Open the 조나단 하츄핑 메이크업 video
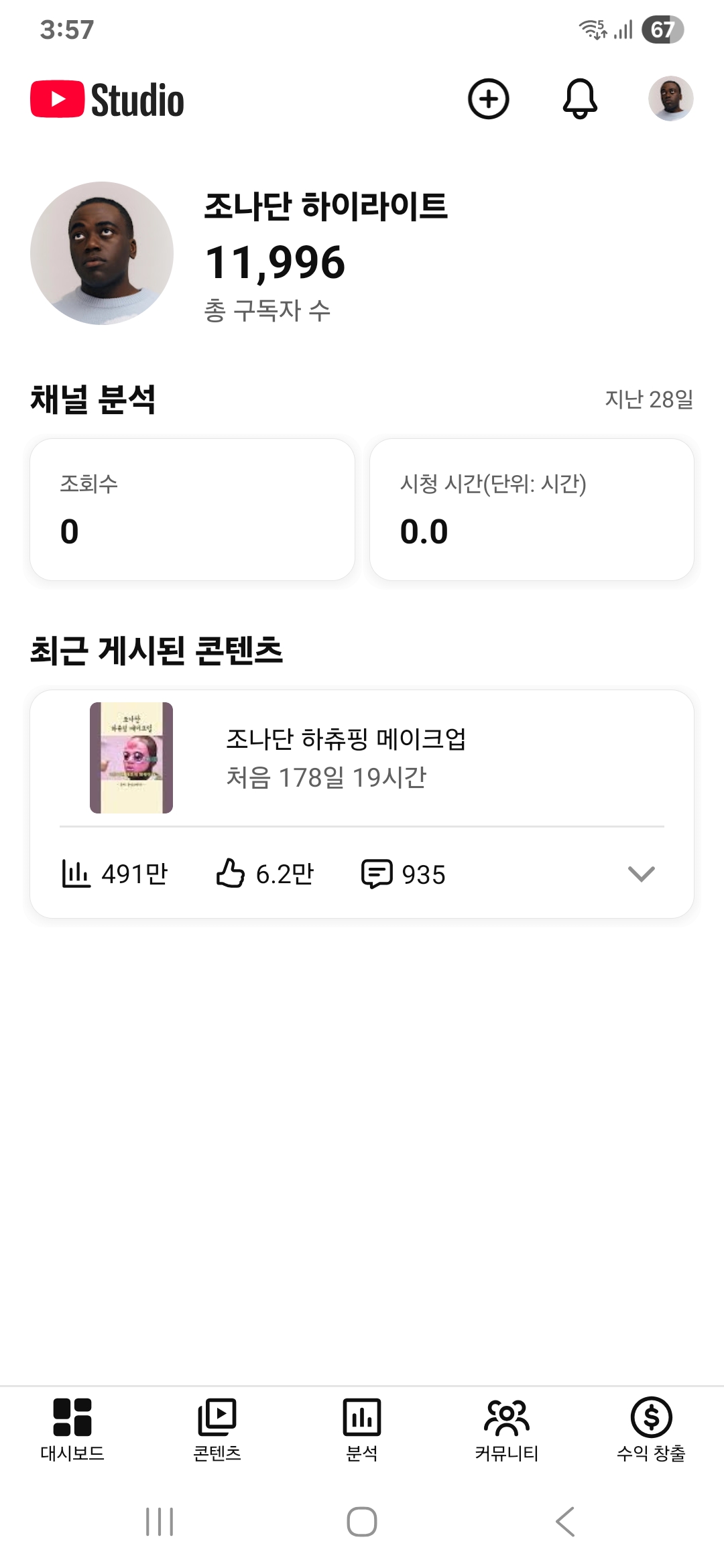The image size is (724, 1568). pos(345,757)
